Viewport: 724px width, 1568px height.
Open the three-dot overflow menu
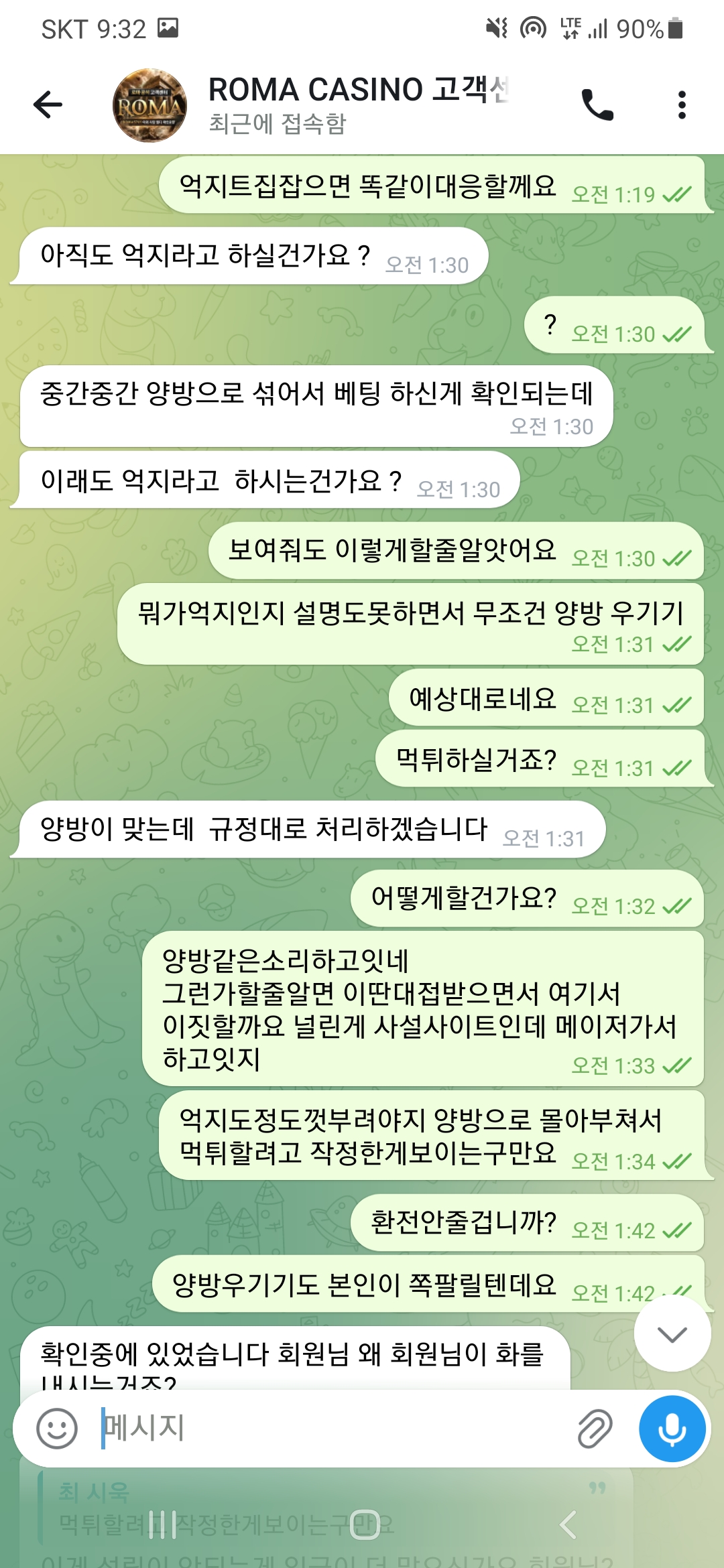point(682,105)
